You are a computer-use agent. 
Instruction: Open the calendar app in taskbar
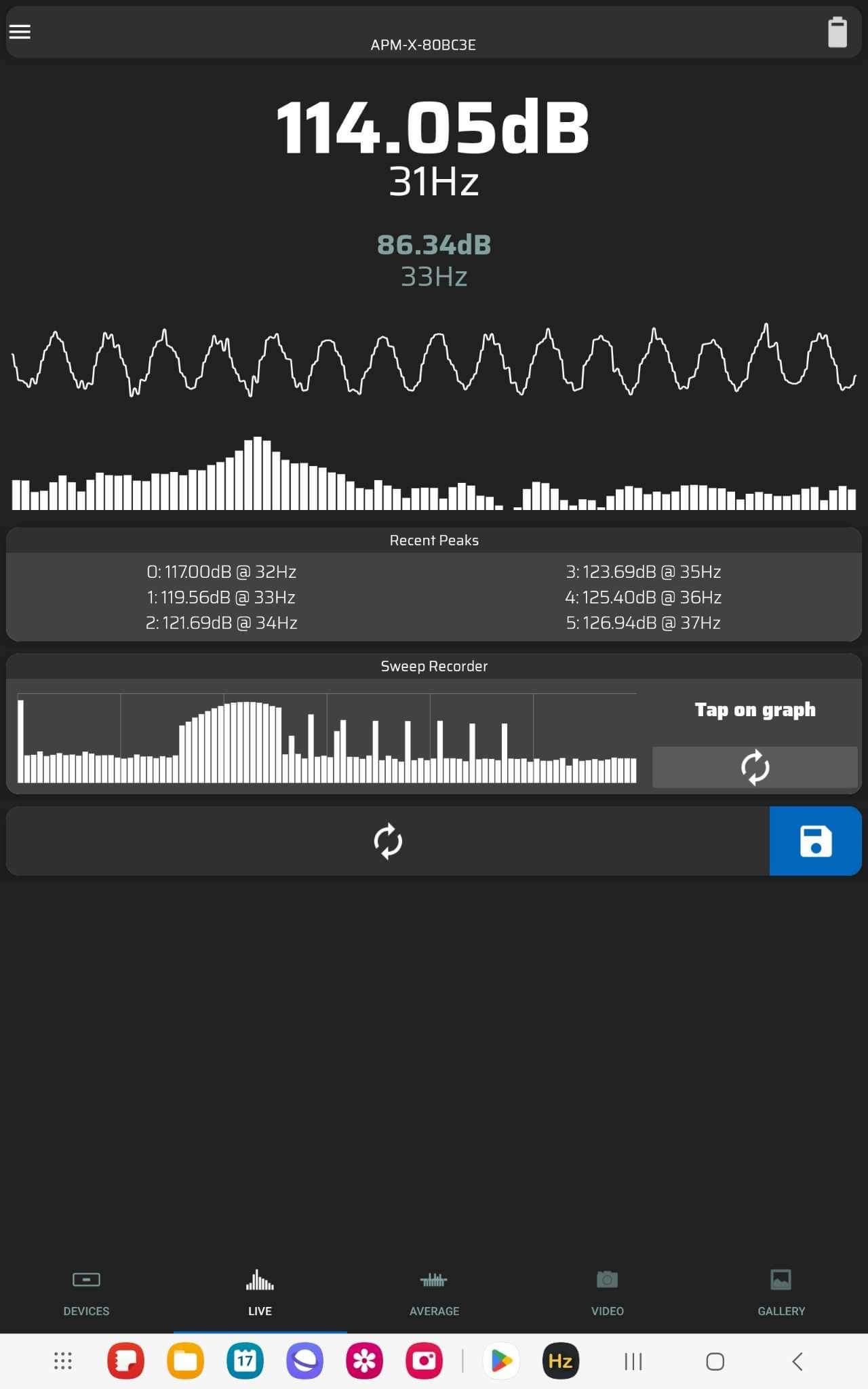245,1361
